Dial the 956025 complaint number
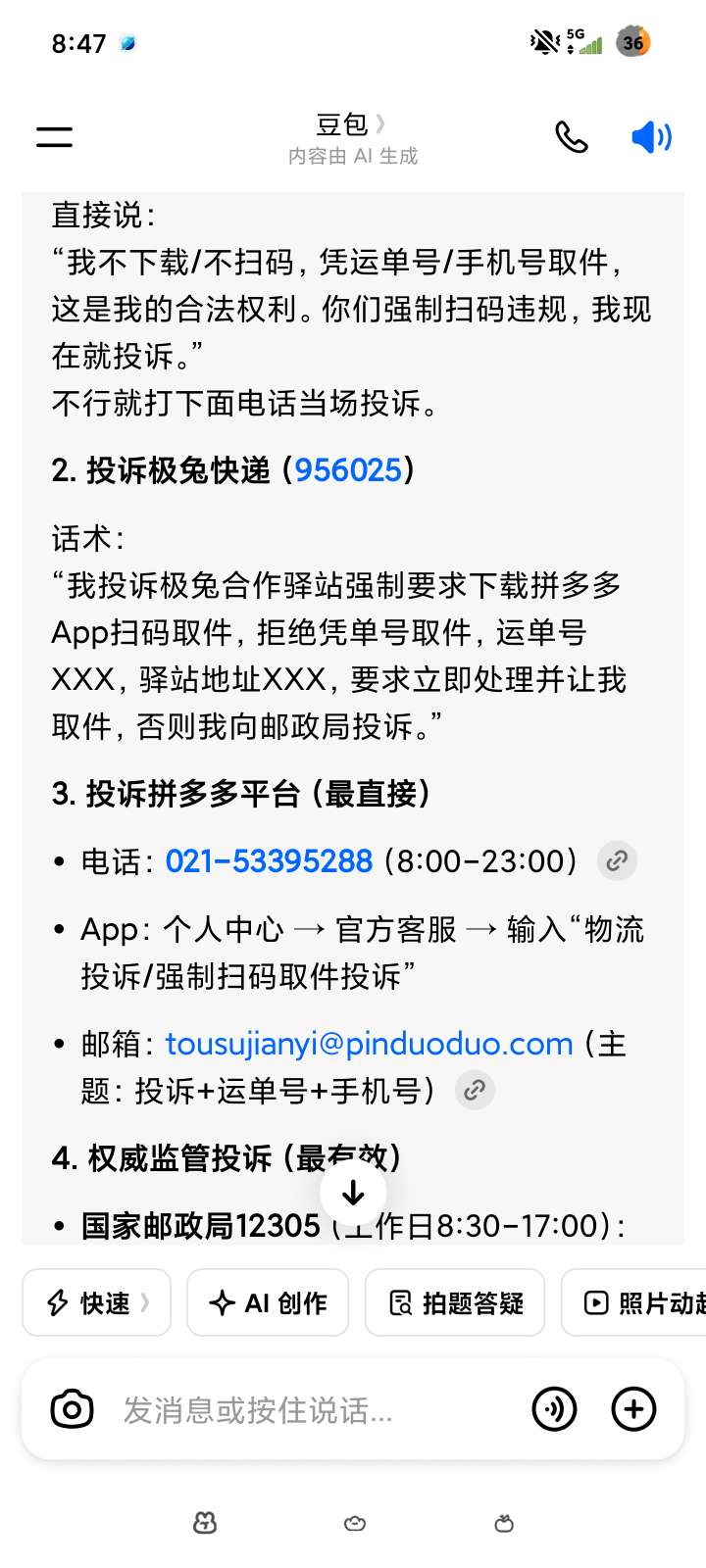The height and width of the screenshot is (1568, 706). (x=348, y=470)
